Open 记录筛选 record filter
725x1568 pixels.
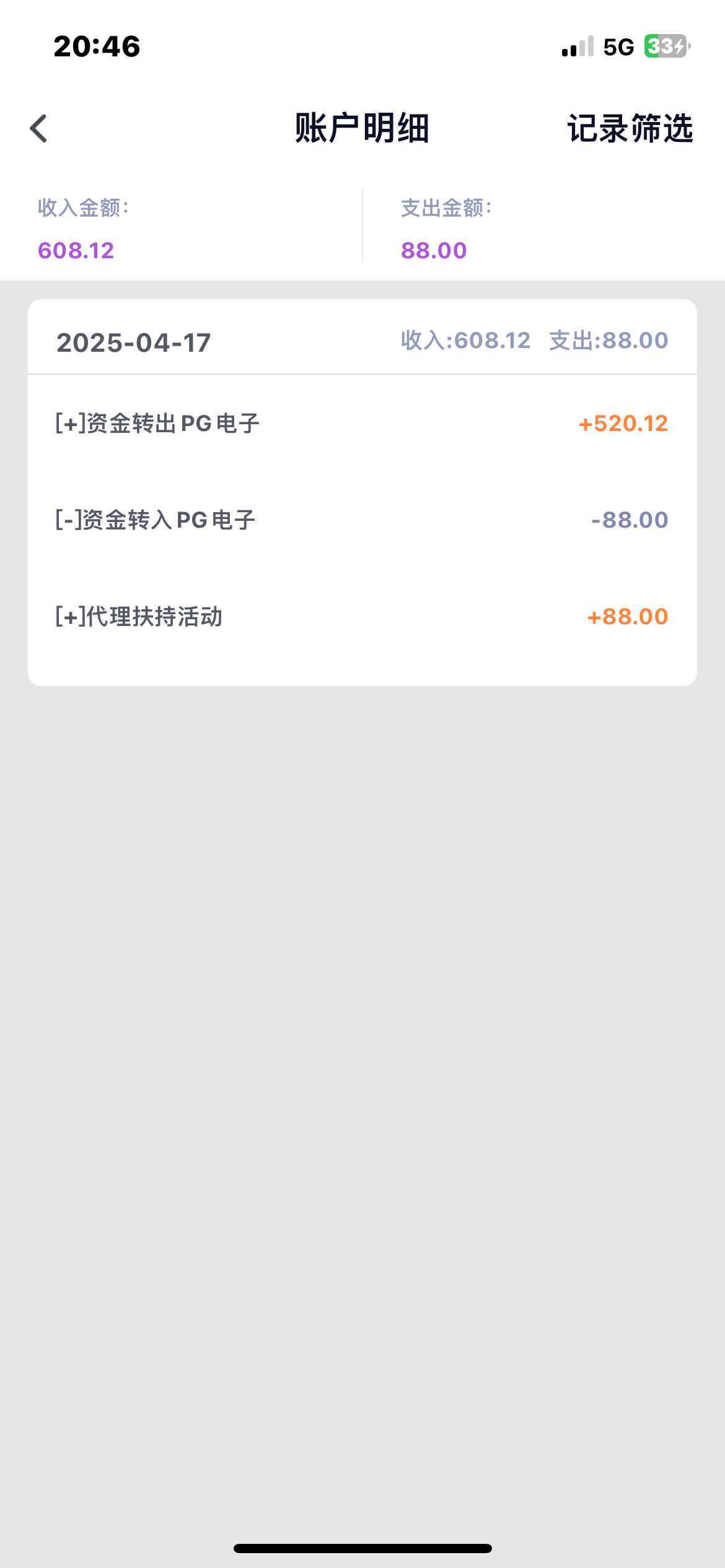[630, 129]
